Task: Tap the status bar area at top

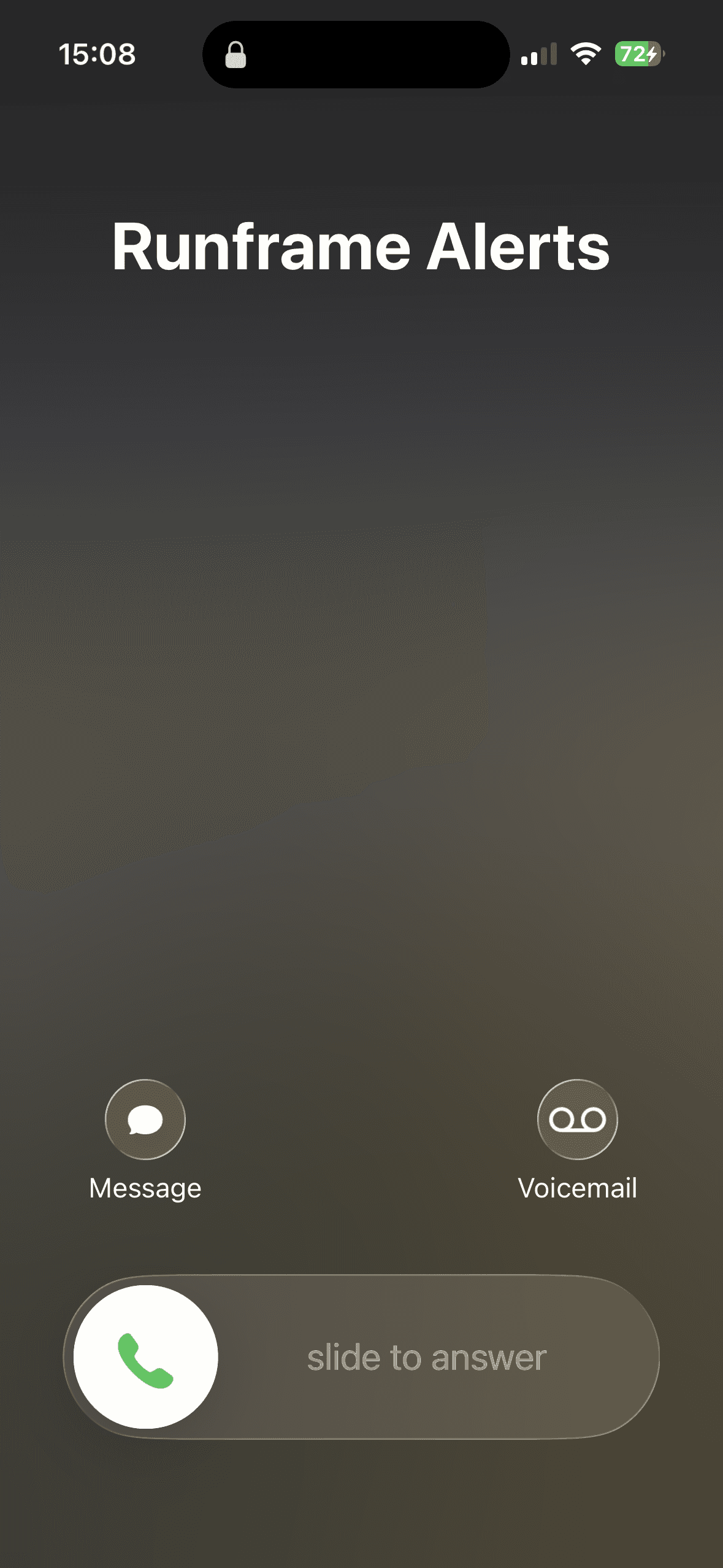Action: click(361, 54)
